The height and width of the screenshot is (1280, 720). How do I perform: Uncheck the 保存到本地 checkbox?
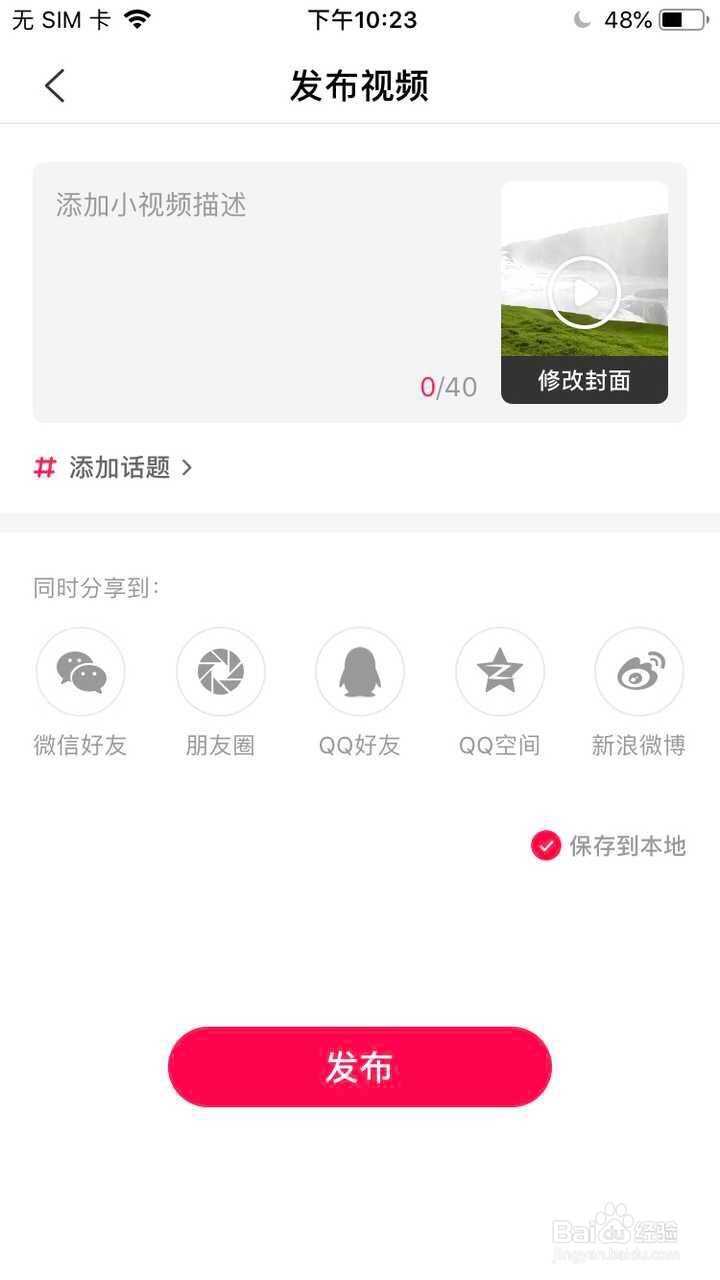click(545, 846)
